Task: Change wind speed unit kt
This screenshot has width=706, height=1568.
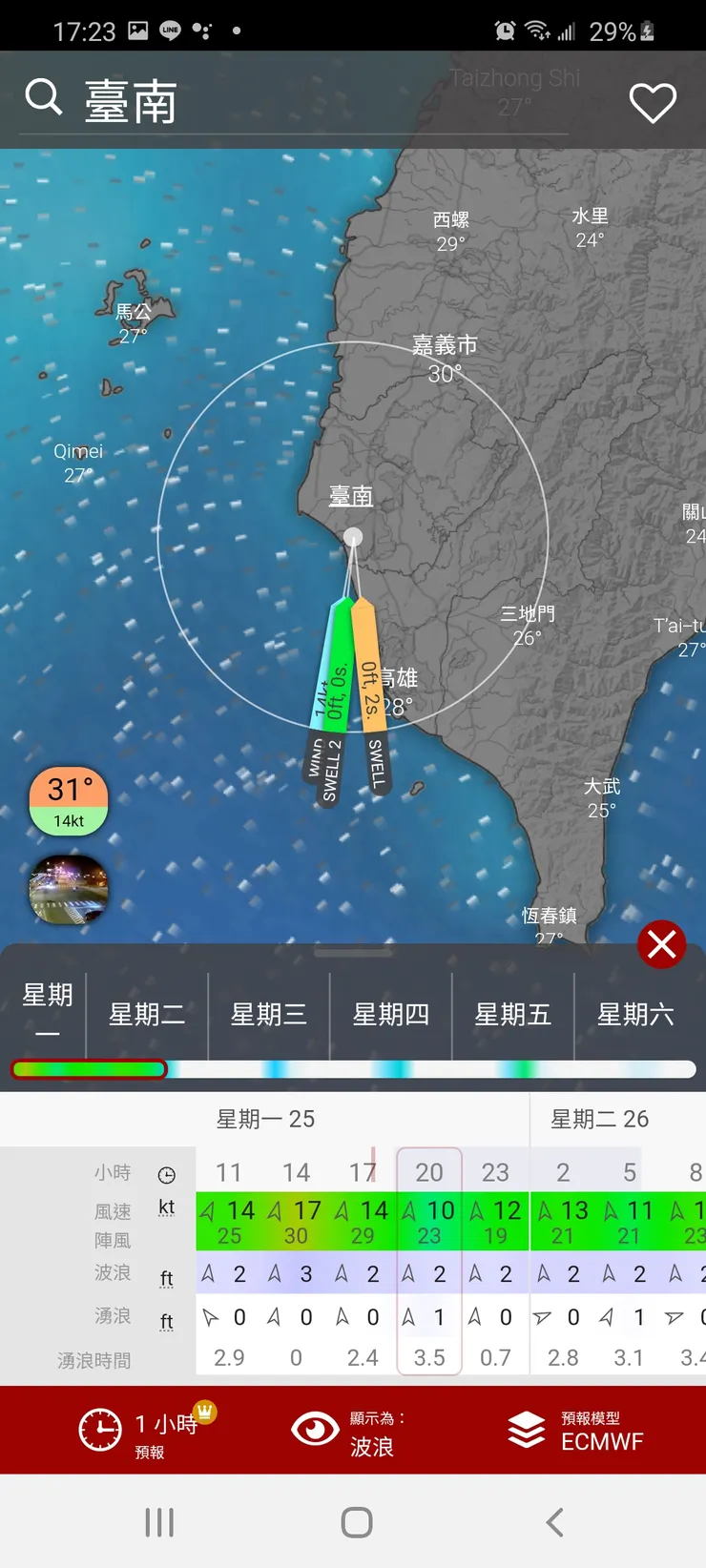Action: click(x=166, y=1208)
